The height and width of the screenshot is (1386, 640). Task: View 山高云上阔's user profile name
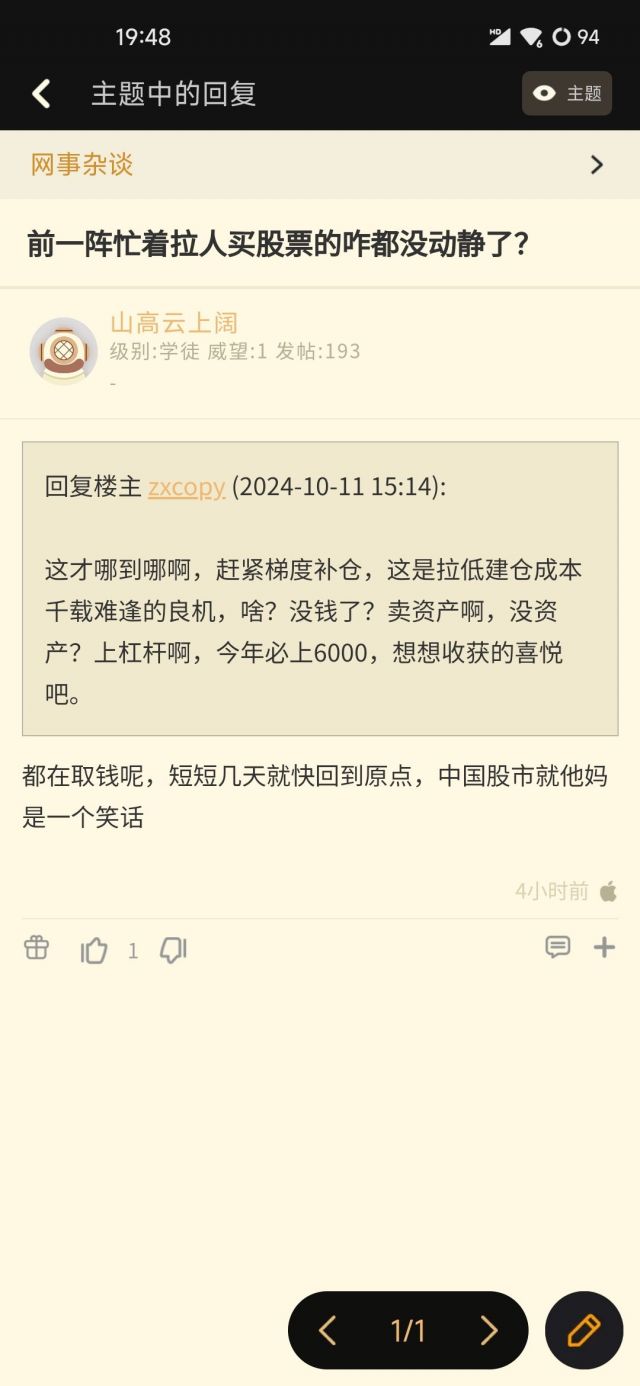click(174, 323)
